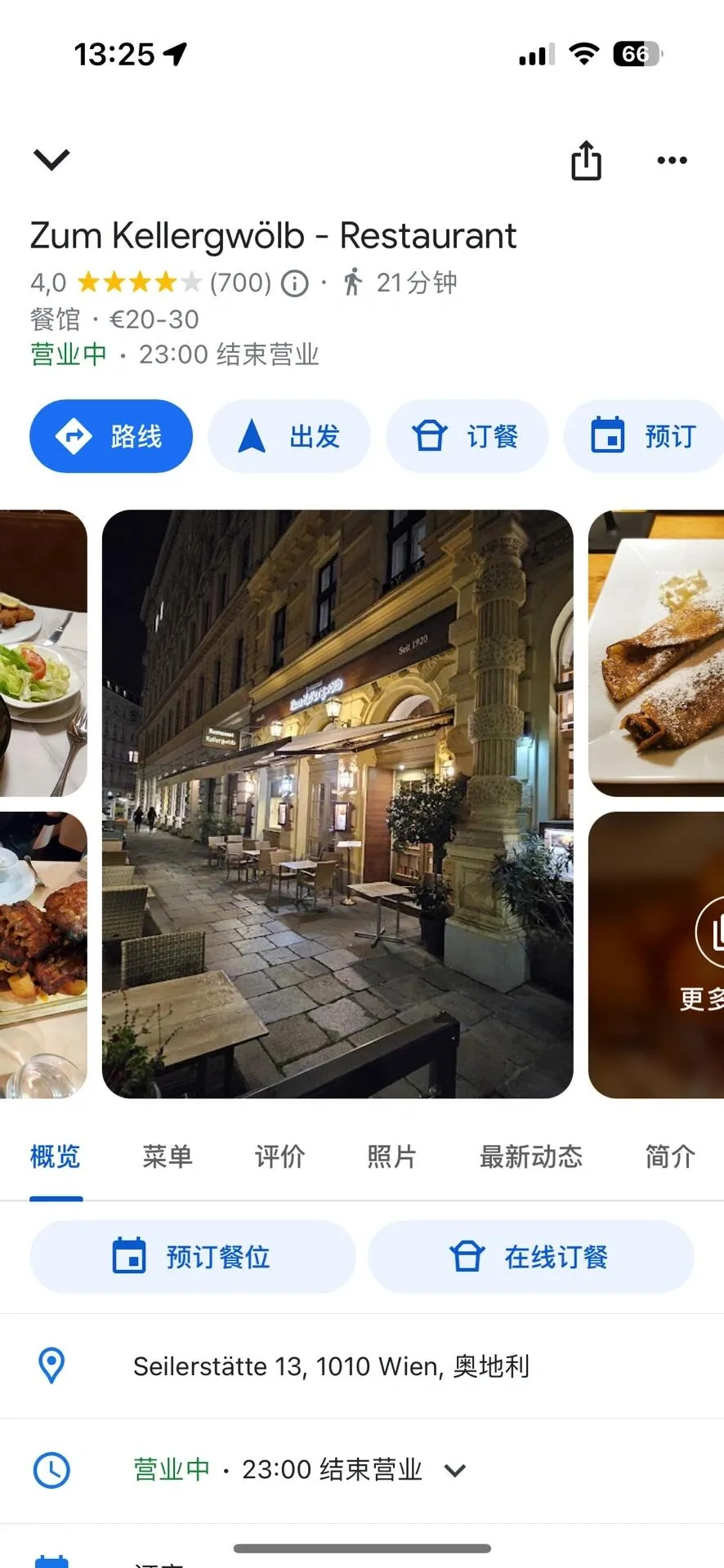Screen dimensions: 724x1568
Task: View the crepe dessert photo
Action: (x=656, y=653)
